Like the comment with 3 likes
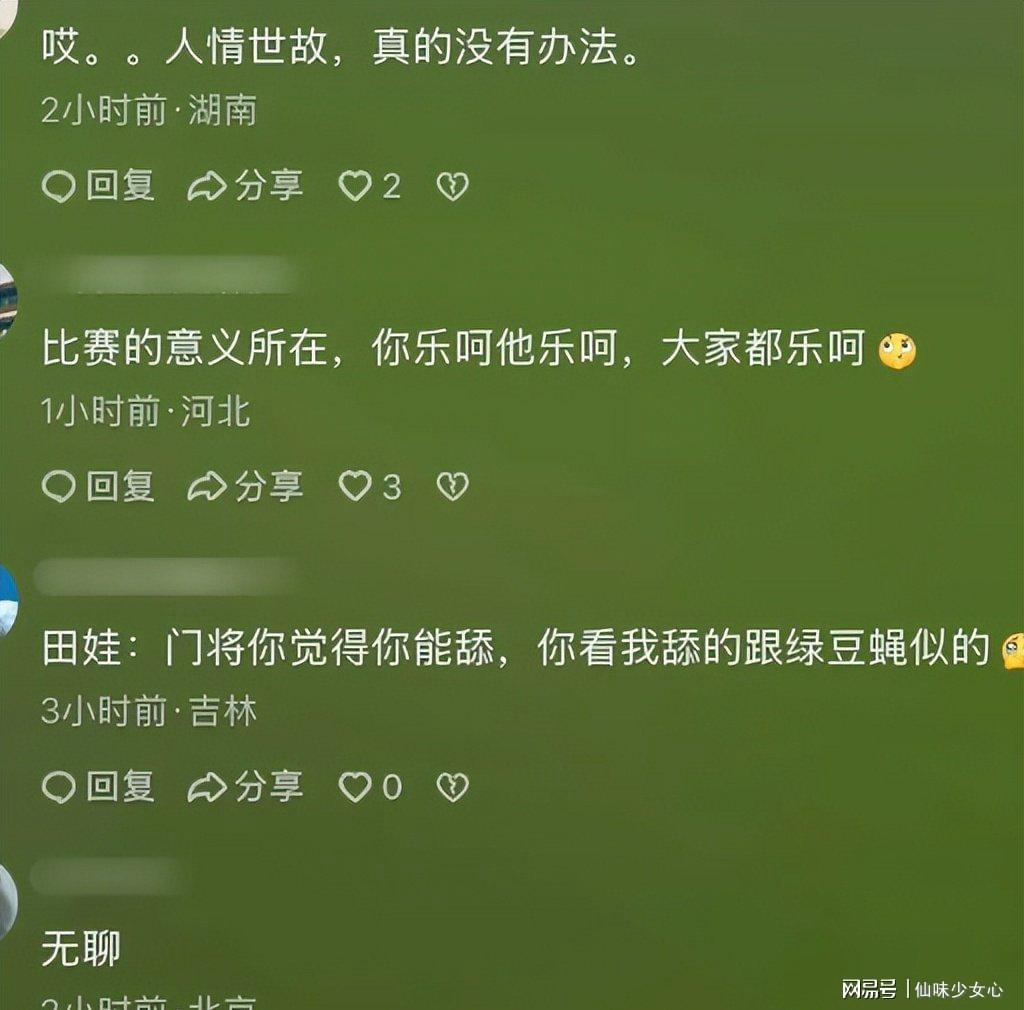 pos(355,486)
